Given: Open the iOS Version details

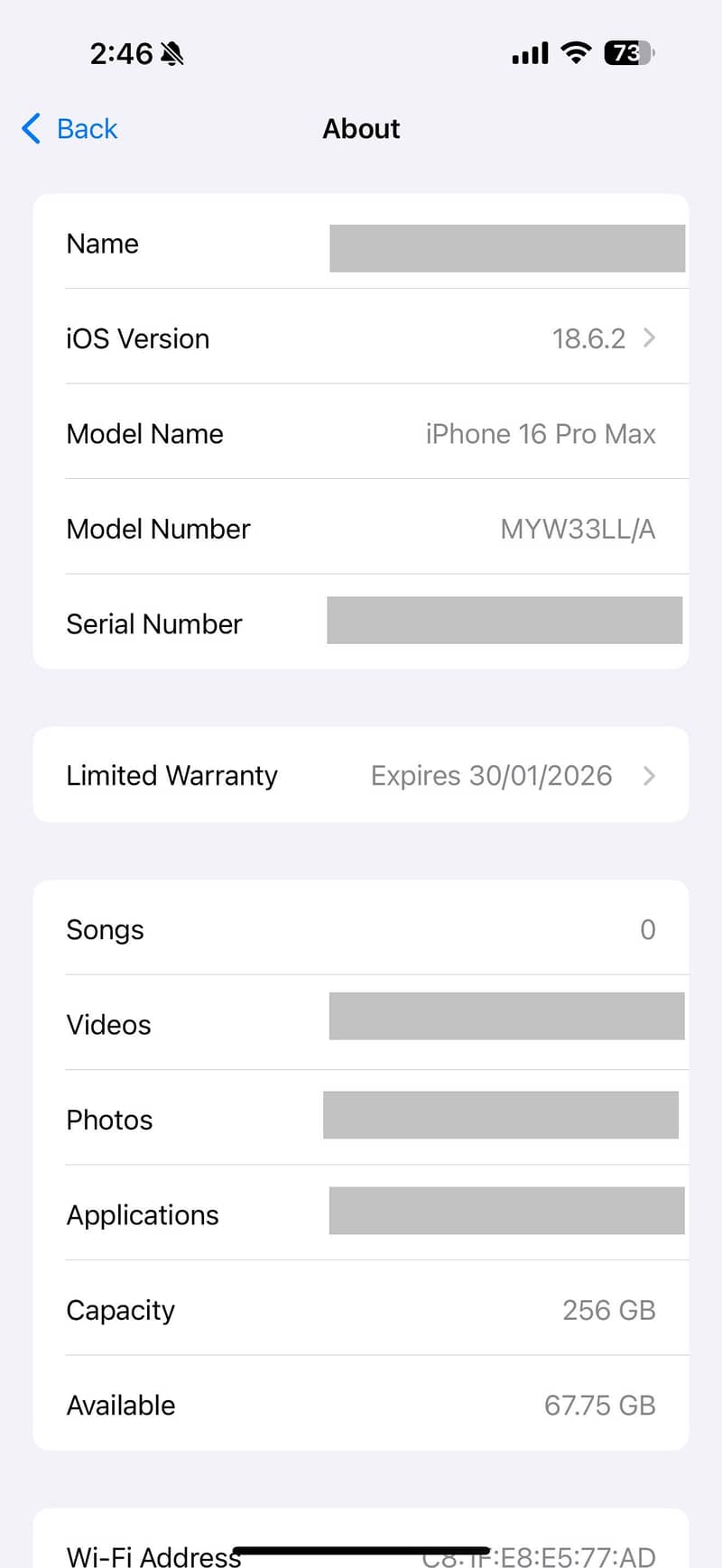Looking at the screenshot, I should click(361, 338).
